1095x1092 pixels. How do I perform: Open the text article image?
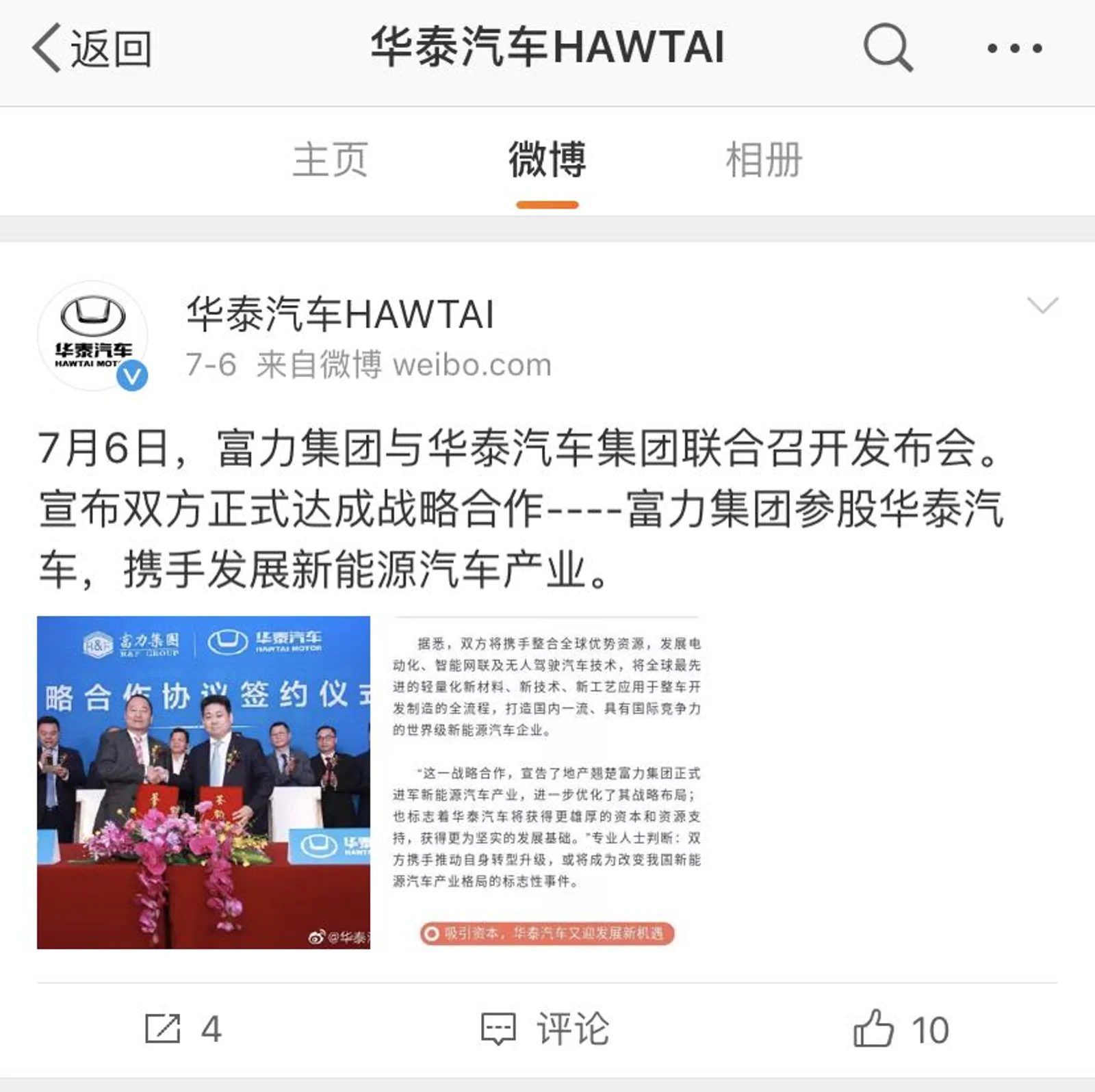click(x=546, y=782)
